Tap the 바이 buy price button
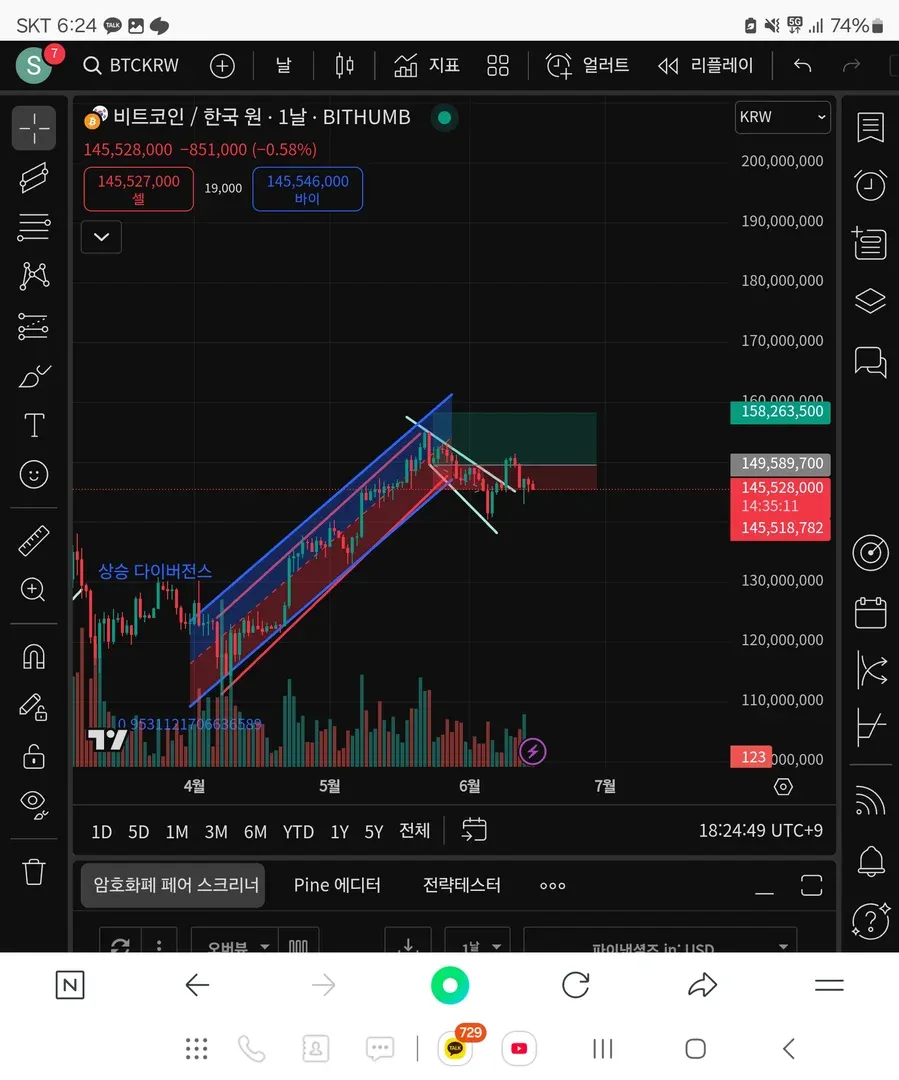Image resolution: width=899 pixels, height=1080 pixels. (x=307, y=189)
